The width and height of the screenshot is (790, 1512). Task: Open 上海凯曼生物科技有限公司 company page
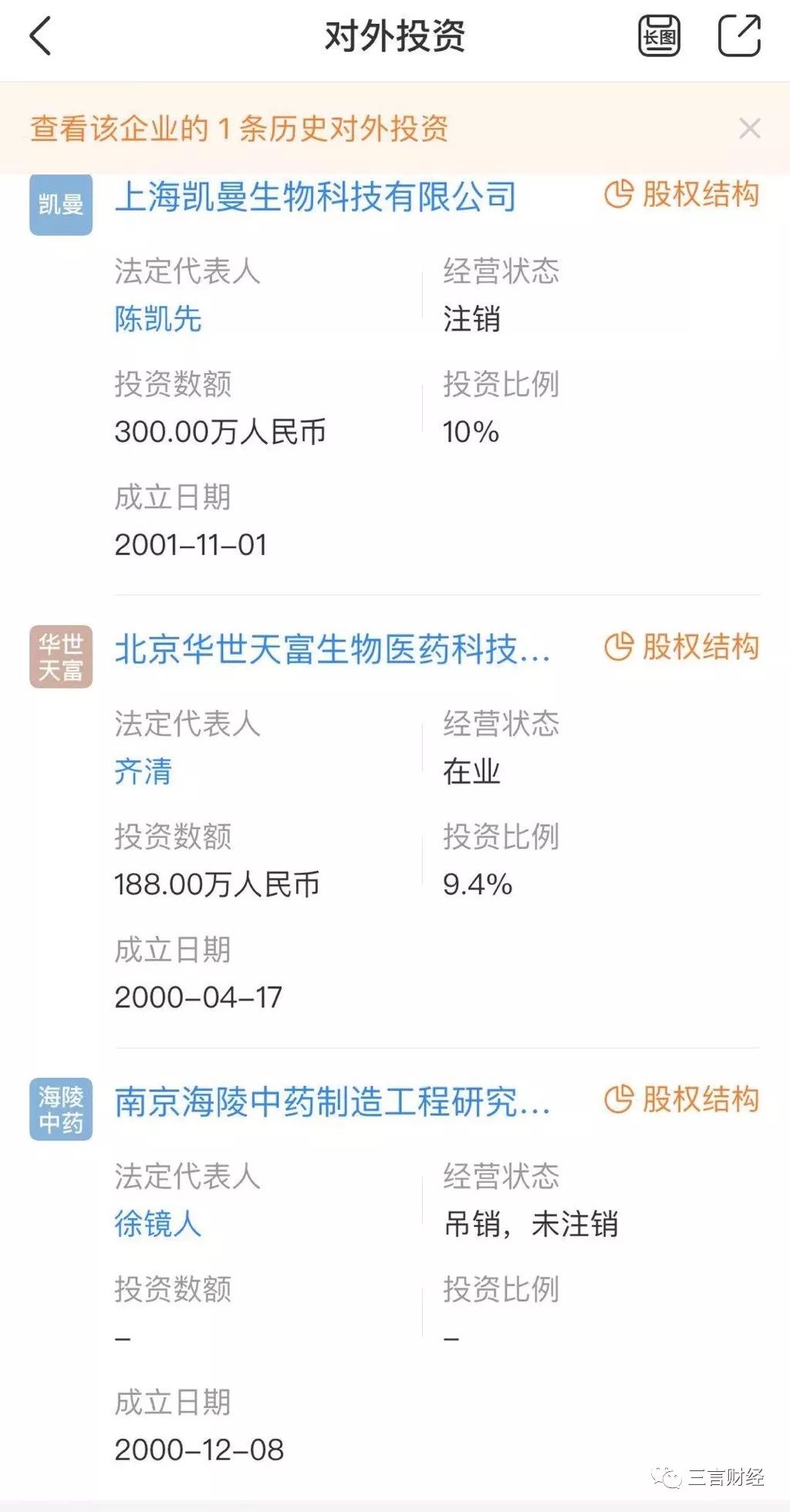(x=316, y=197)
